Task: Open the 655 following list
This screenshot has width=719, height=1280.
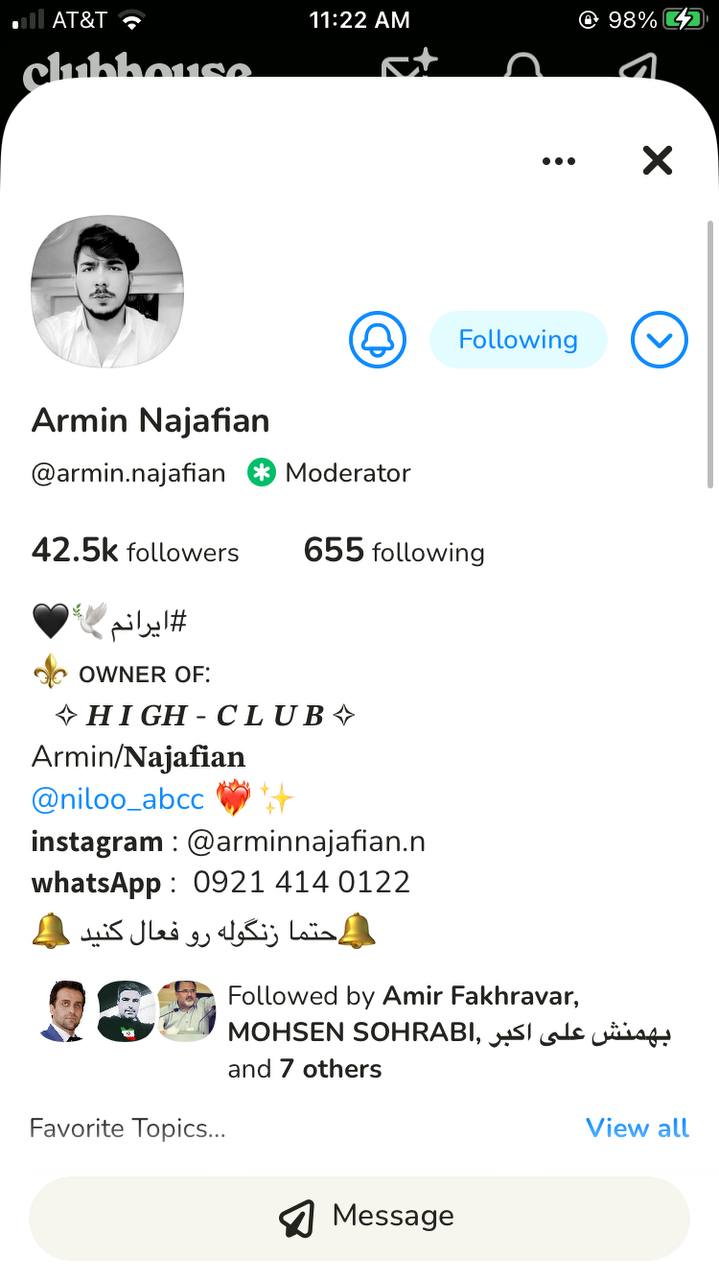Action: click(394, 551)
